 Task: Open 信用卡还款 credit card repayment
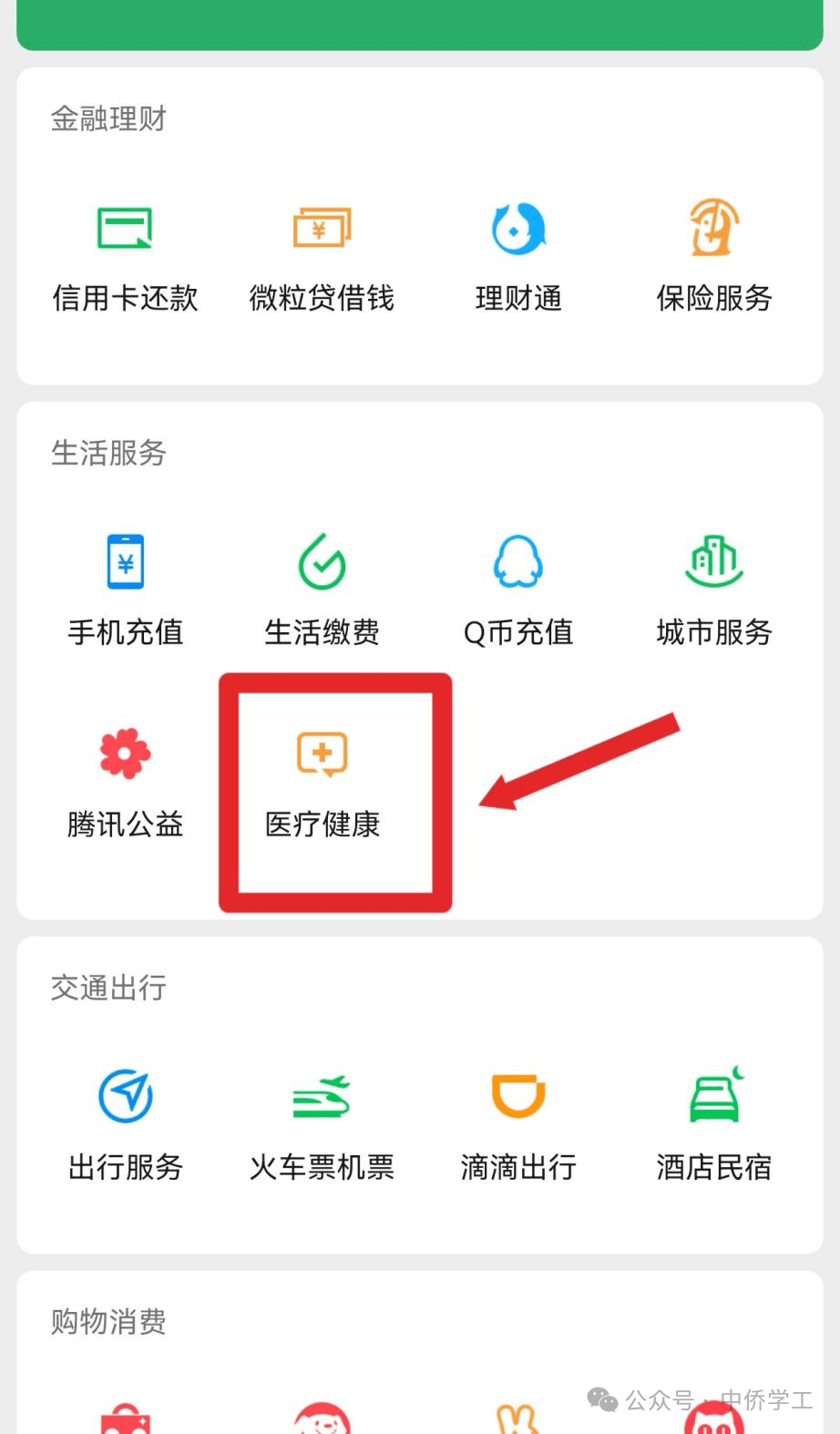point(125,255)
